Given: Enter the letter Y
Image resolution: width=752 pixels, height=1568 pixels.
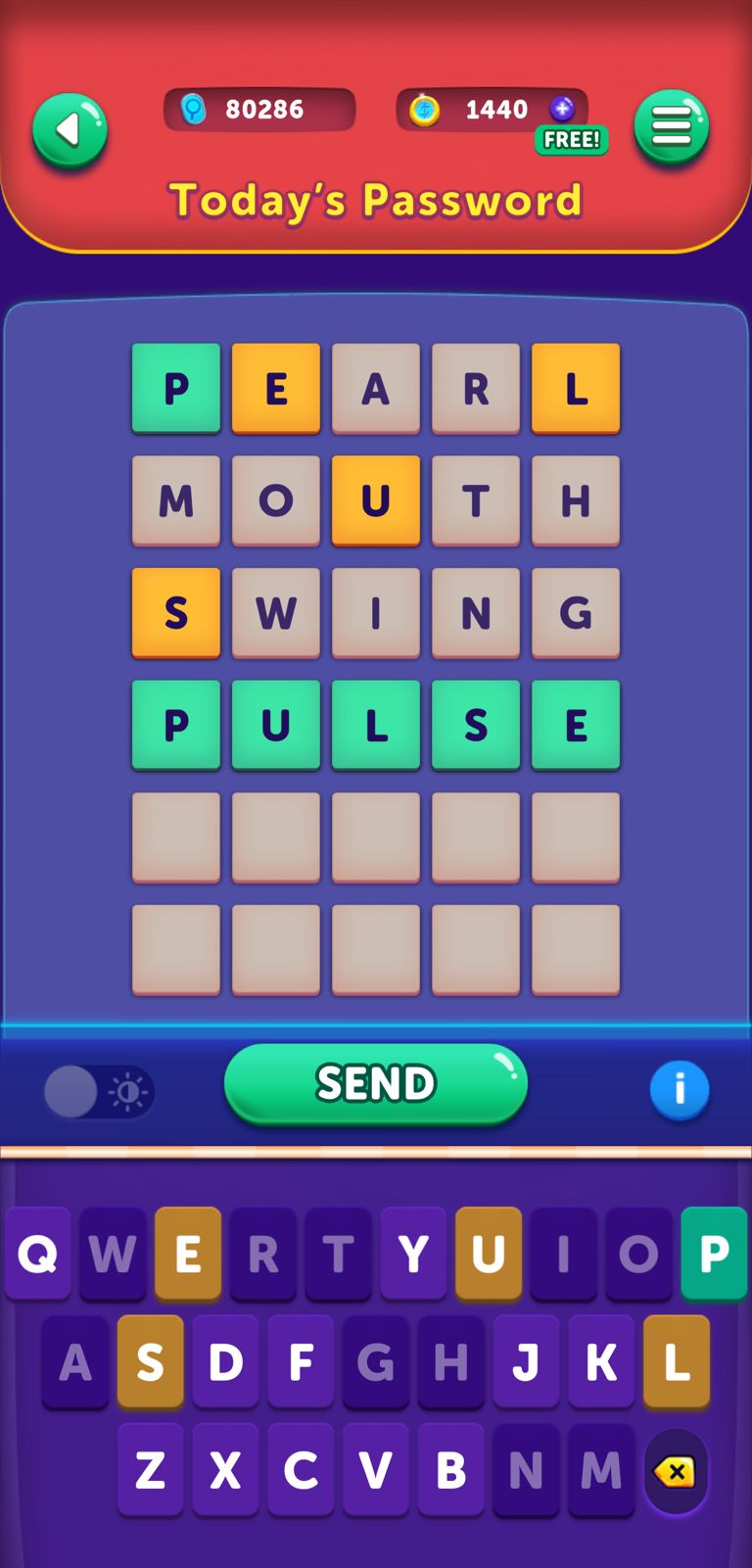Looking at the screenshot, I should click(413, 1253).
